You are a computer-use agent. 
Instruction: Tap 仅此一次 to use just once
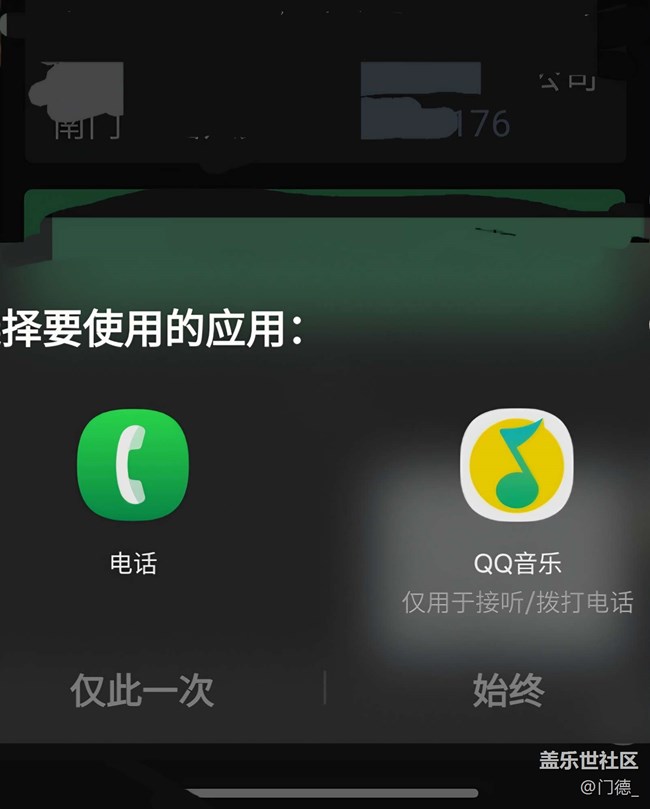click(142, 690)
